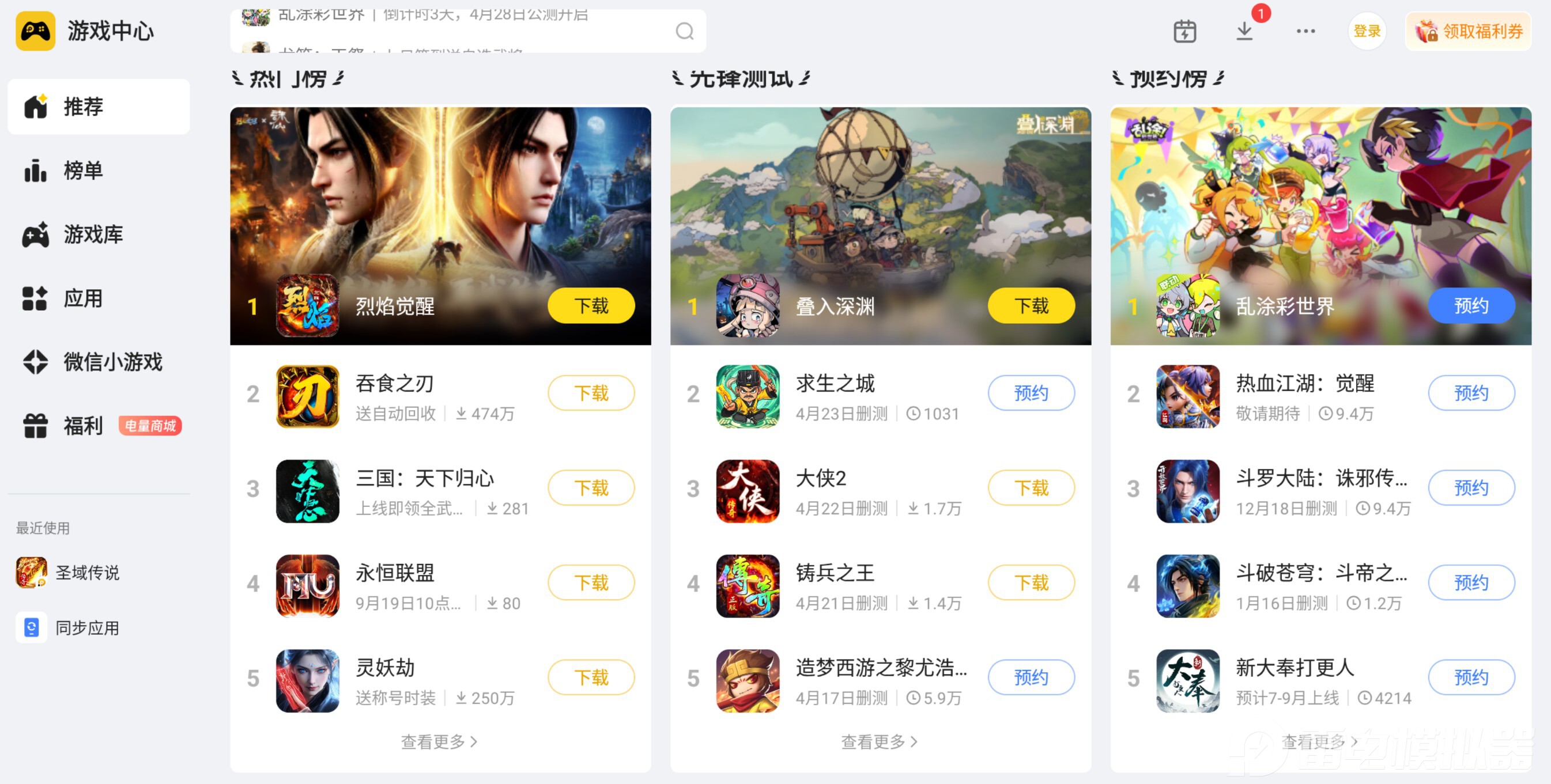The image size is (1551, 784).
Task: View more under the 先锋测试 list
Action: [x=879, y=741]
